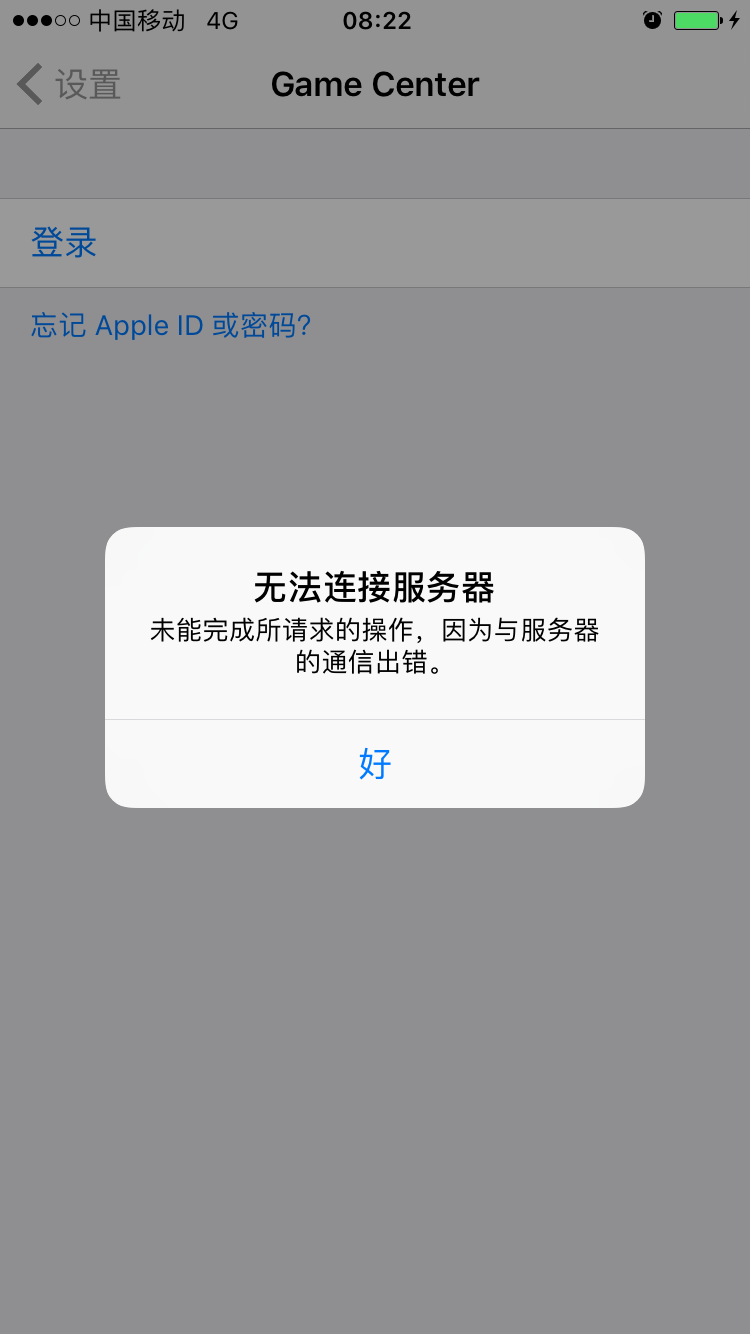This screenshot has width=750, height=1334.
Task: Go back to 设置
Action: (x=70, y=85)
